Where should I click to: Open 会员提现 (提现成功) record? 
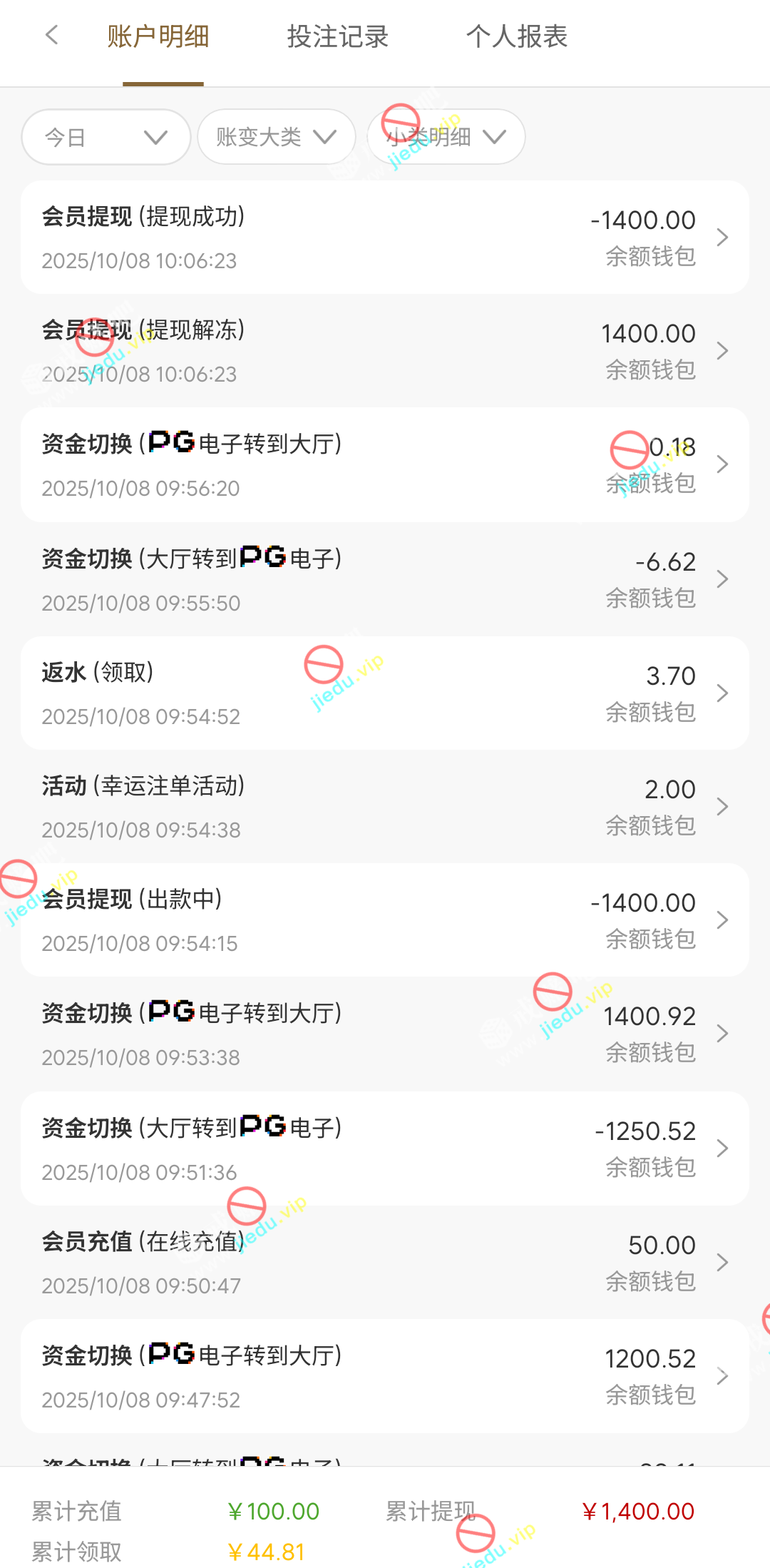[385, 238]
